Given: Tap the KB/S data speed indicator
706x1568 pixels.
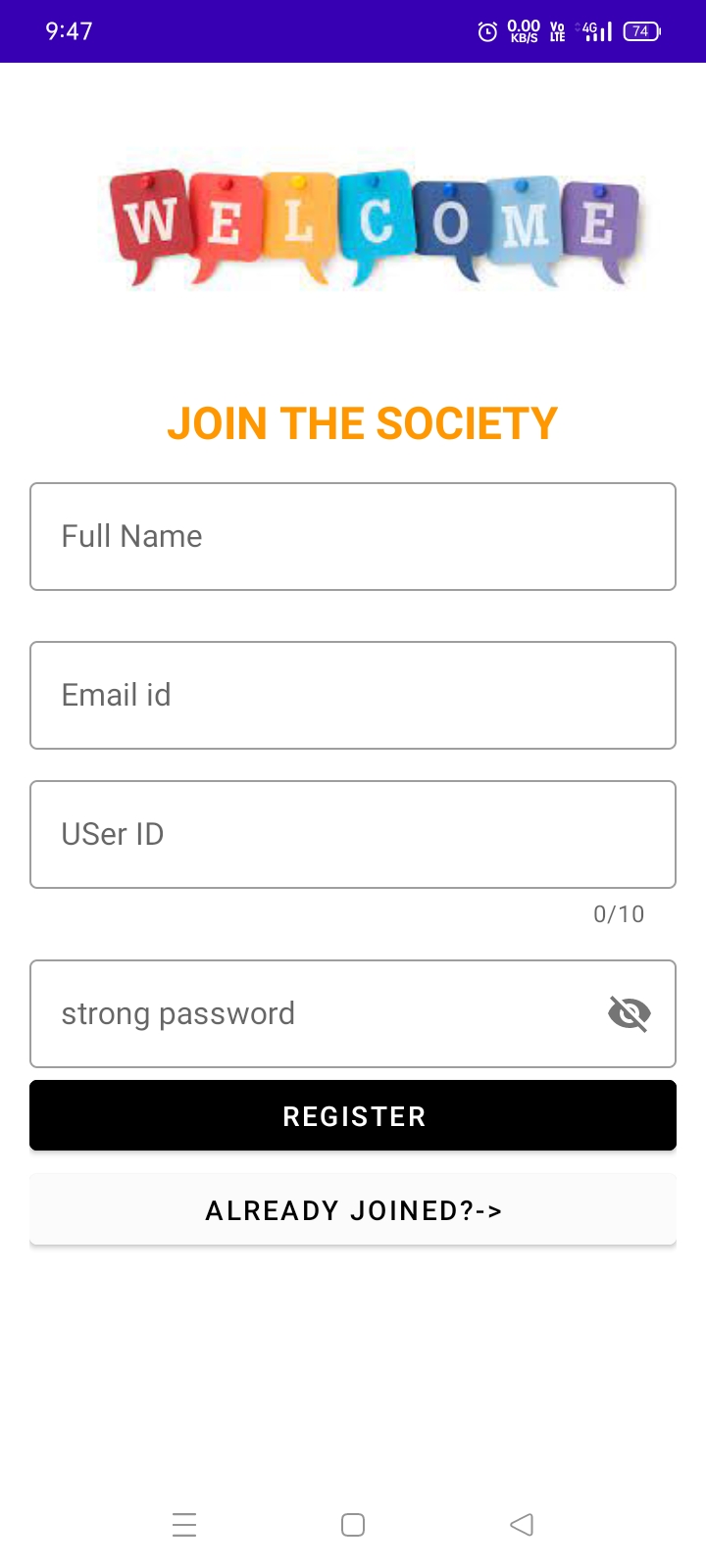Looking at the screenshot, I should point(522,31).
